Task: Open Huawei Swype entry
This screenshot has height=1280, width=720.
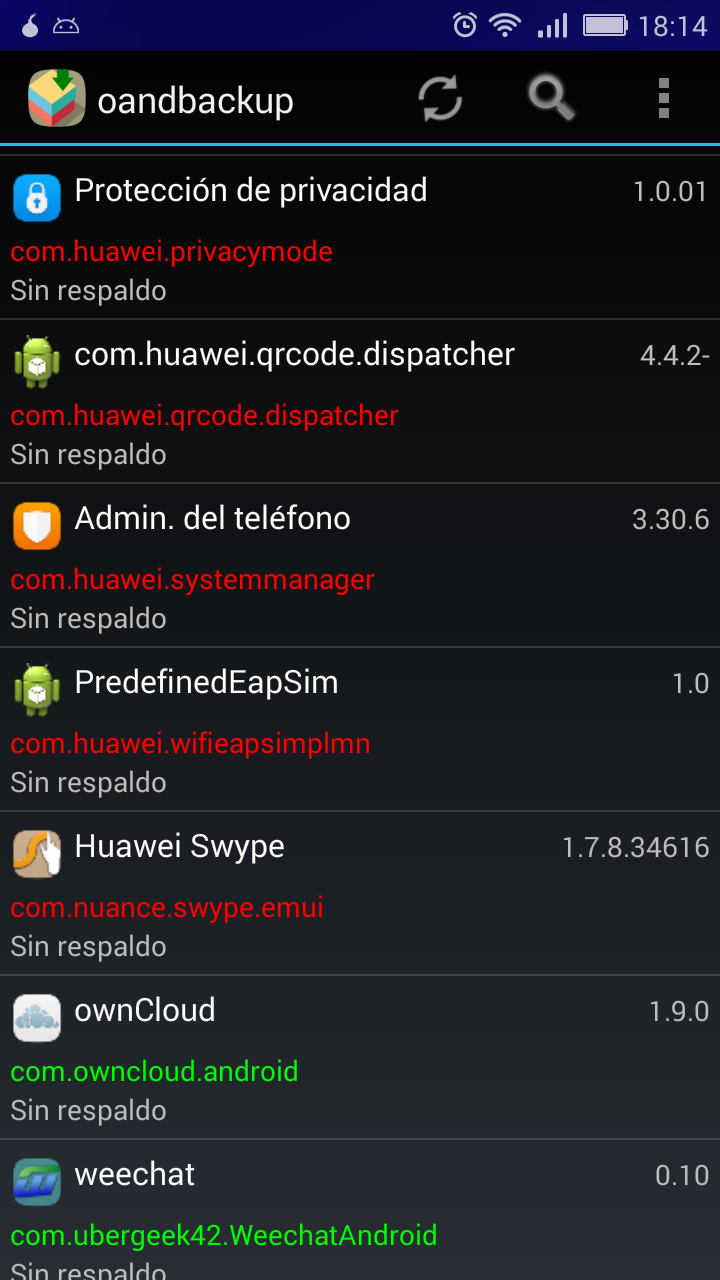Action: 360,894
